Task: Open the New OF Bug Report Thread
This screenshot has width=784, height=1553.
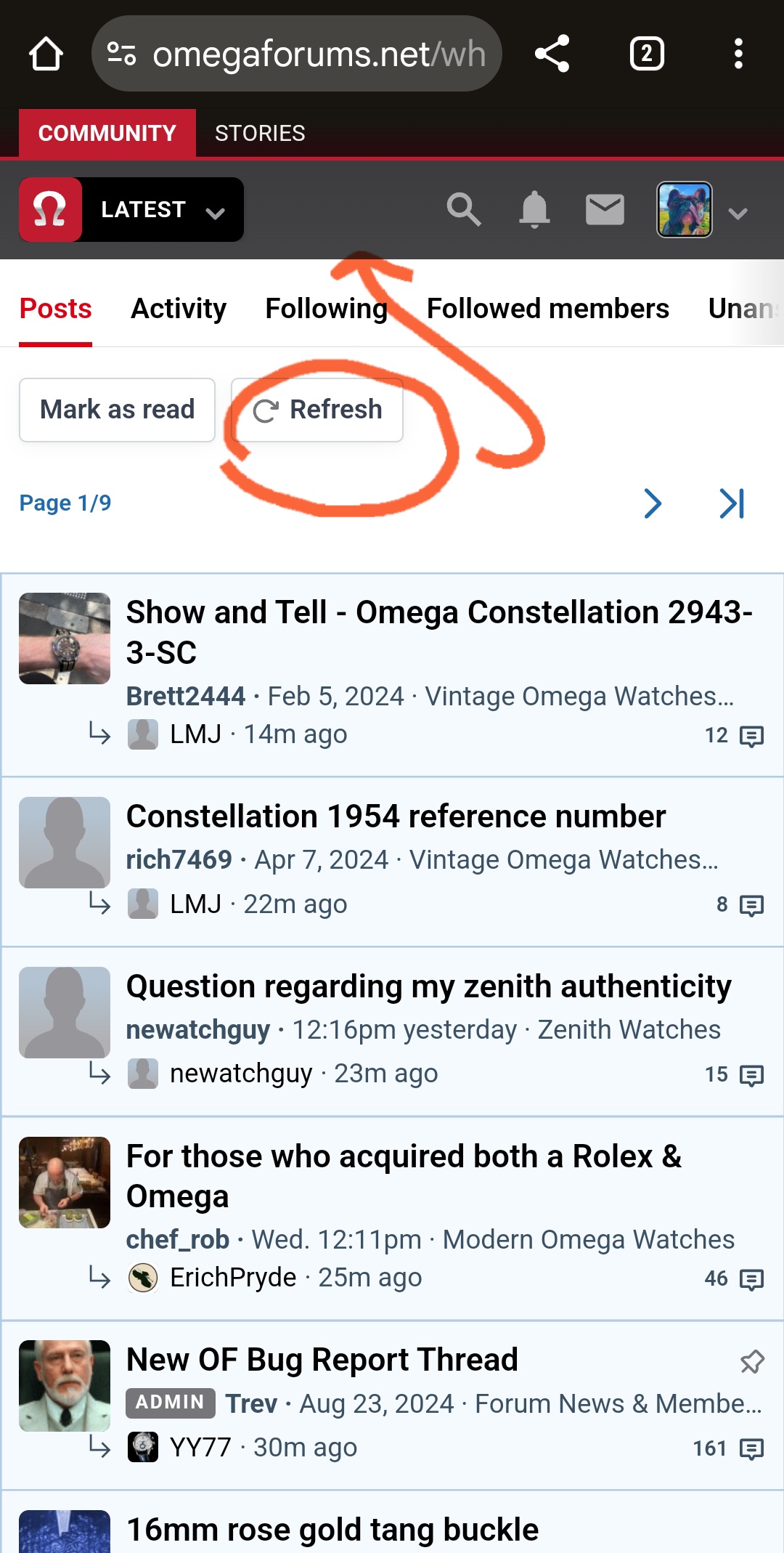Action: click(x=322, y=1360)
